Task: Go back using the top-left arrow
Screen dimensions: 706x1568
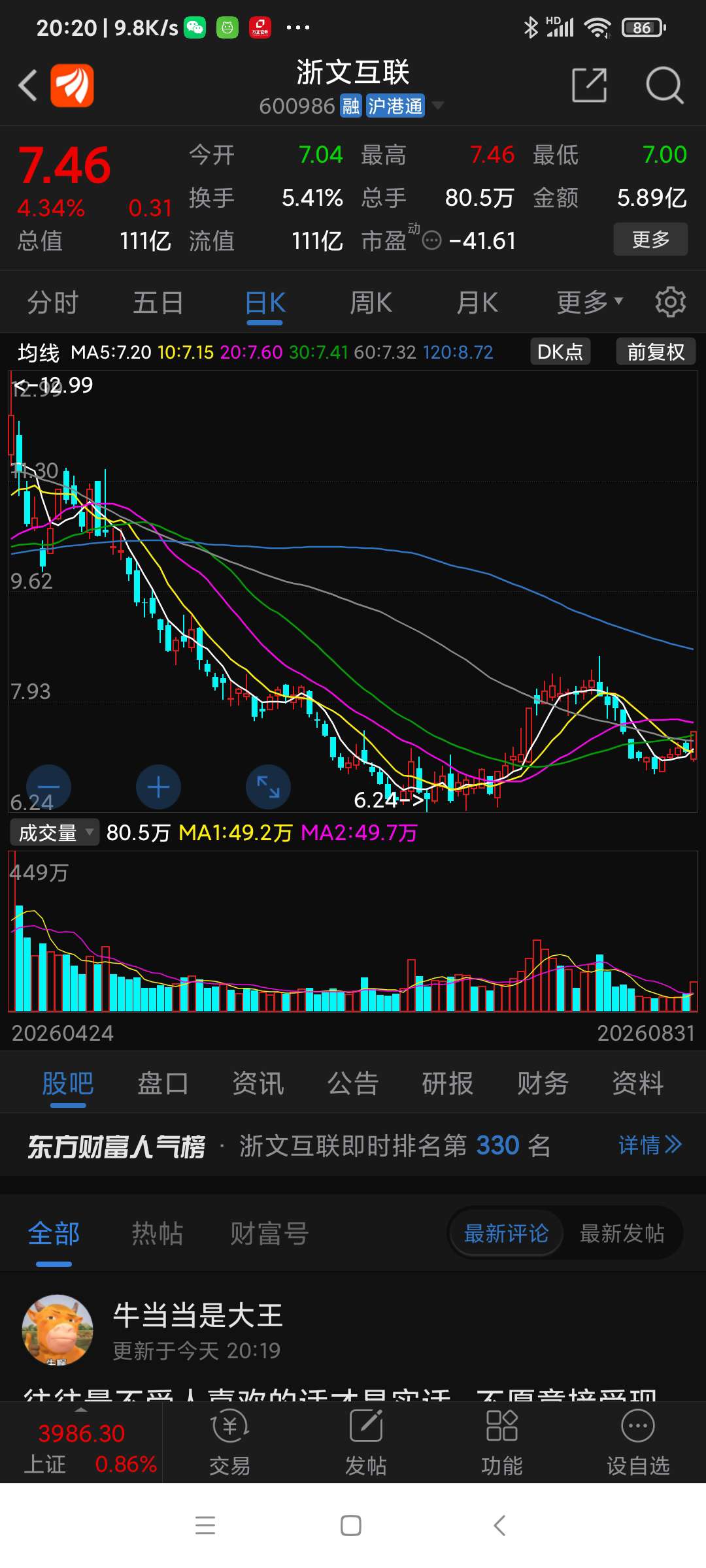Action: click(x=27, y=86)
